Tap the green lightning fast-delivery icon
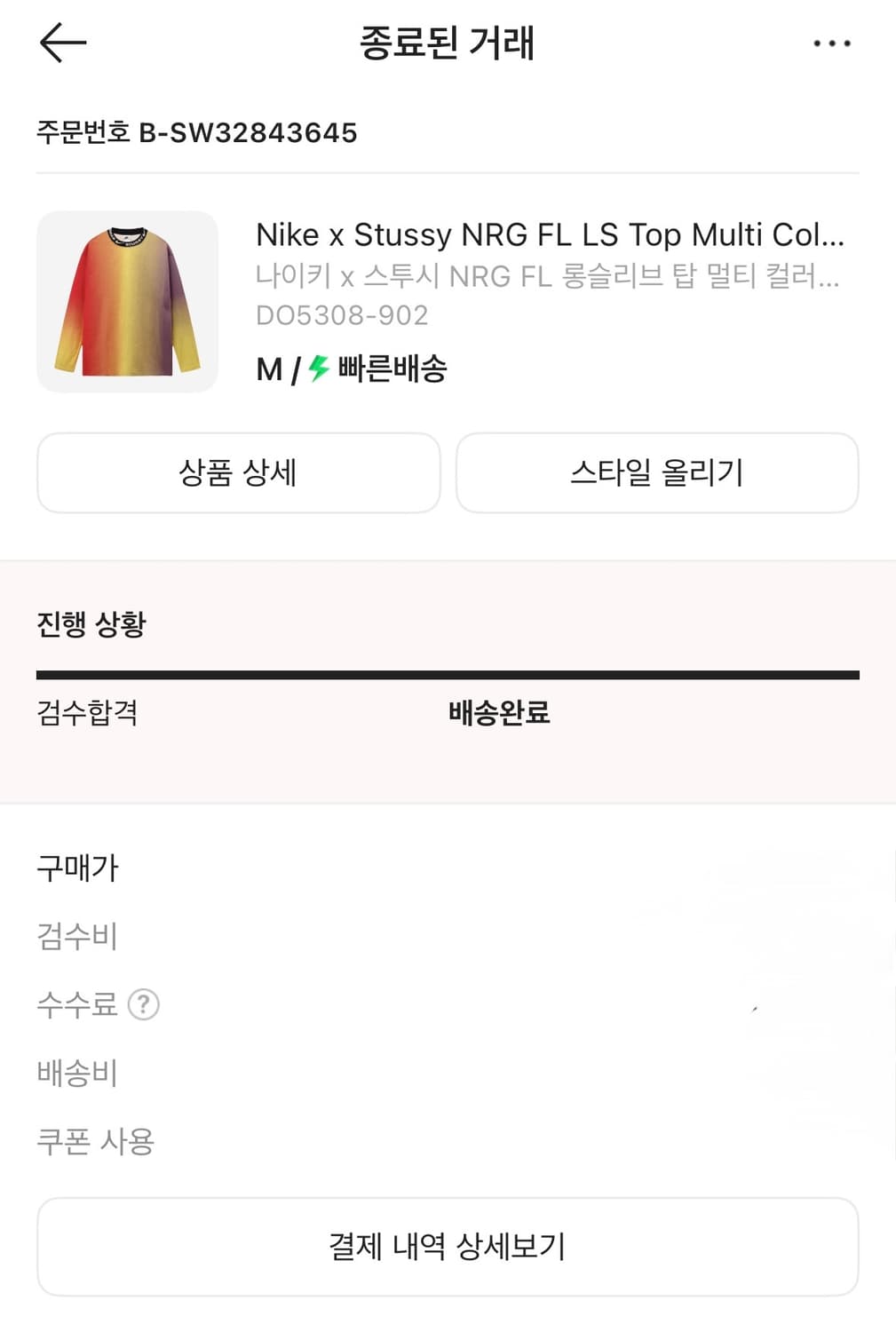This screenshot has width=896, height=1332. point(315,368)
